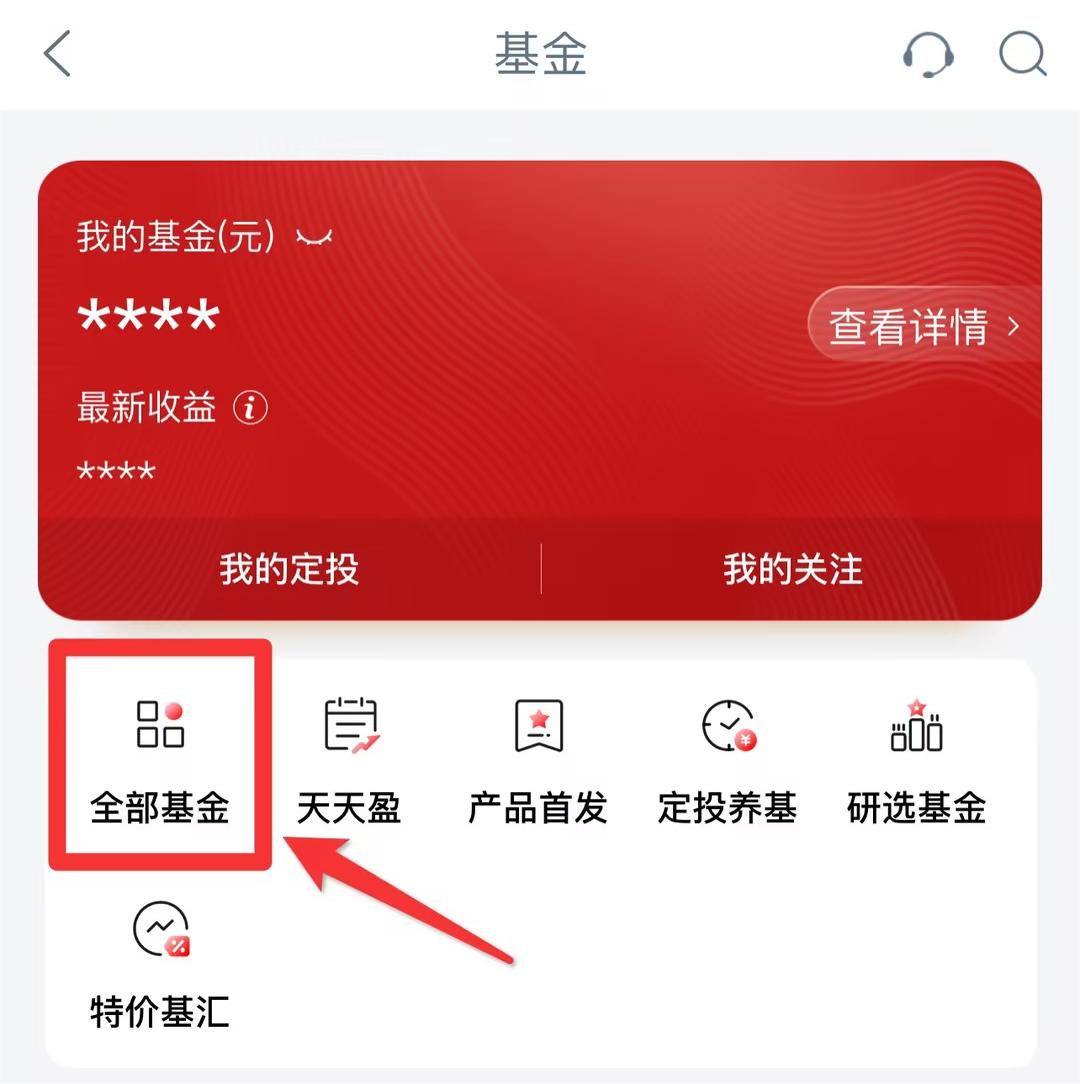Open 我的定投
Image resolution: width=1080 pixels, height=1084 pixels.
coord(289,569)
